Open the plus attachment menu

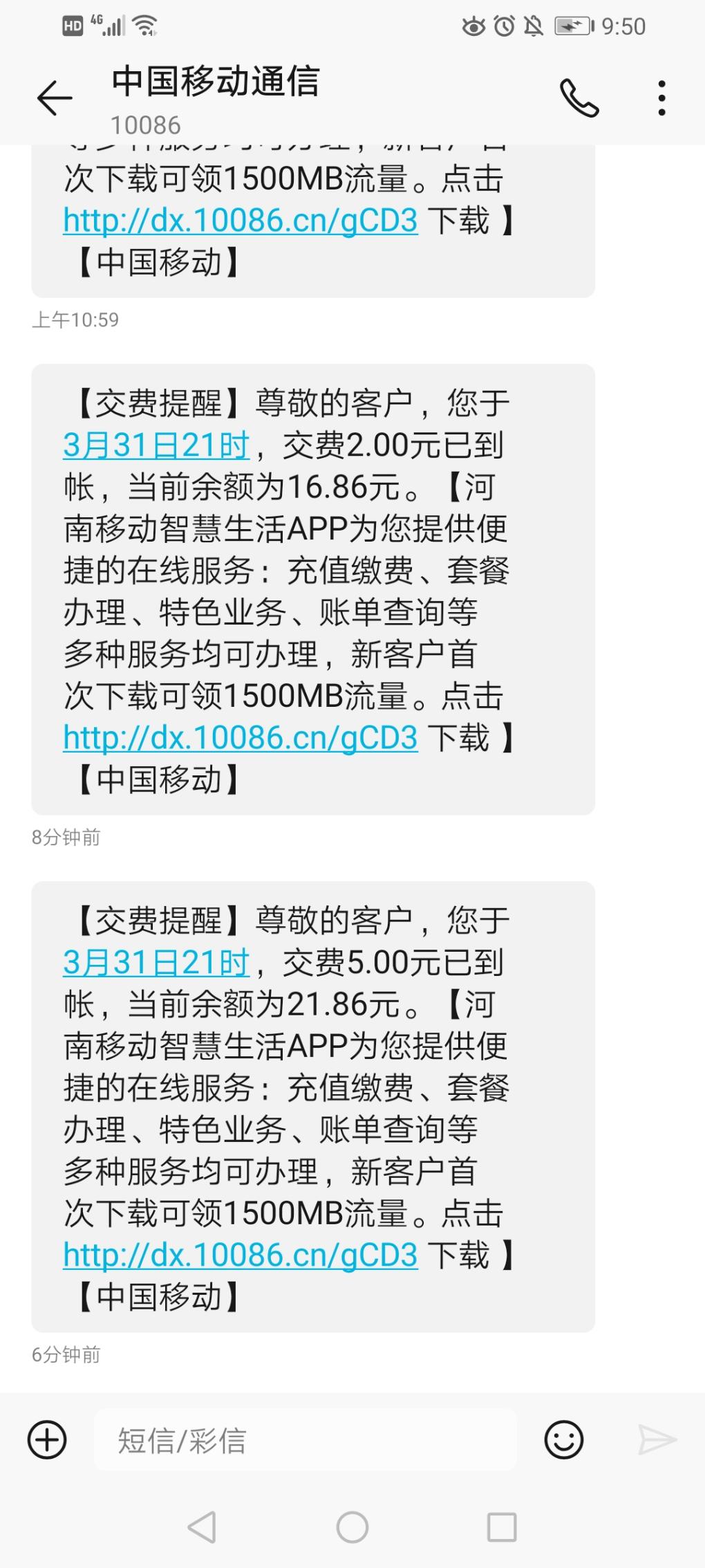point(47,1440)
